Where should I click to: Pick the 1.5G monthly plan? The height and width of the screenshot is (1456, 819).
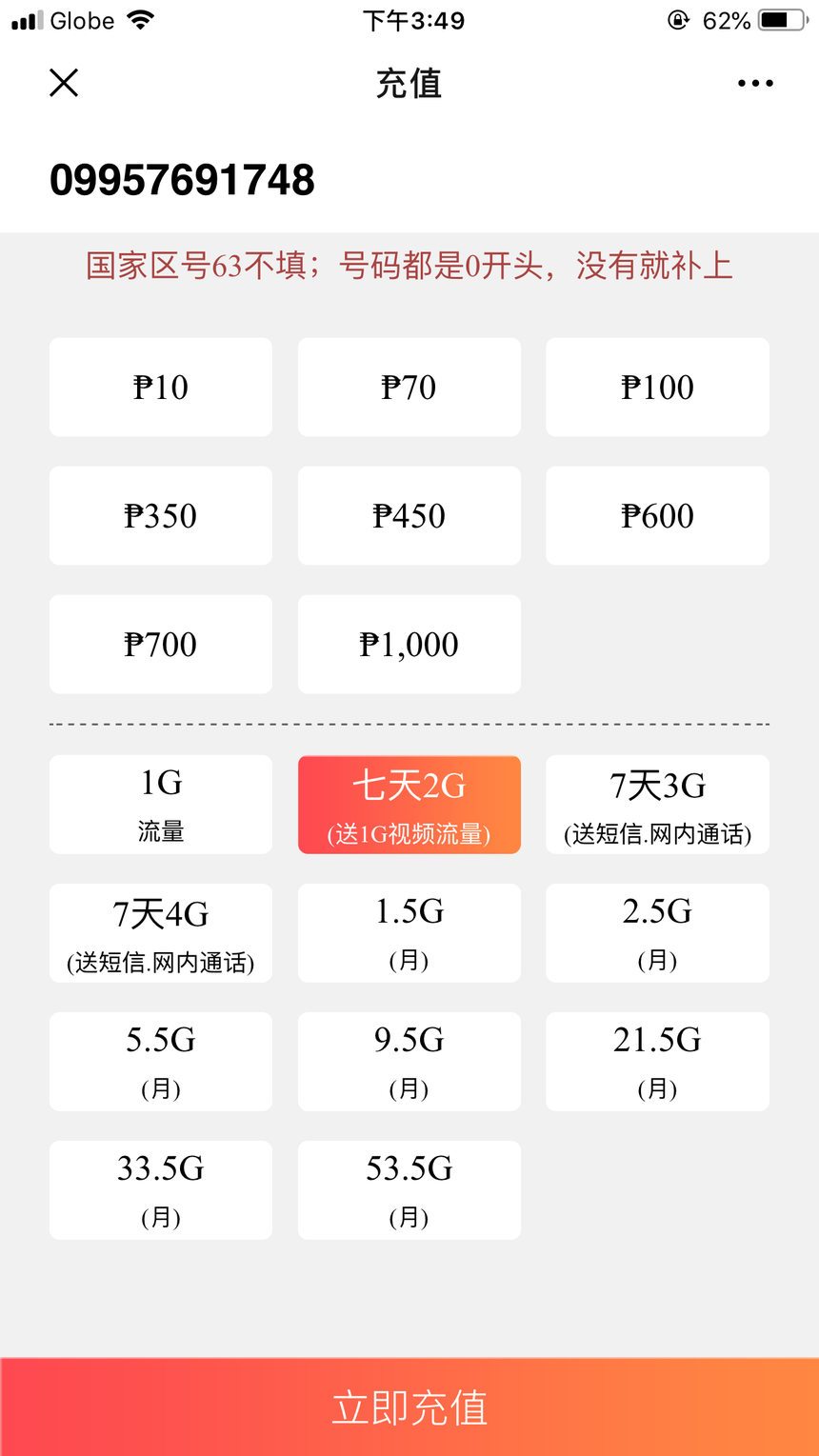coord(409,933)
